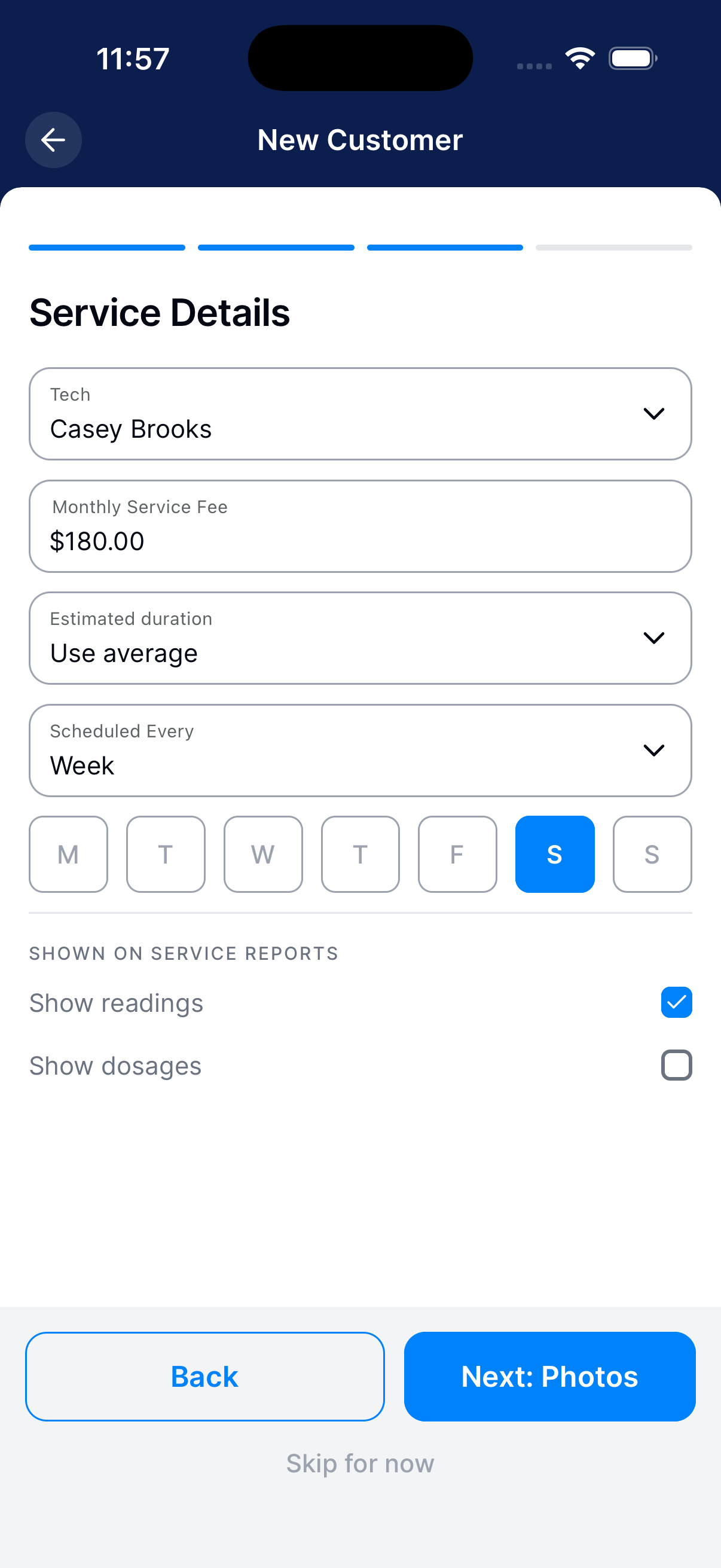The image size is (721, 1568).
Task: Deselect the highlighted Saturday button
Action: [x=555, y=854]
